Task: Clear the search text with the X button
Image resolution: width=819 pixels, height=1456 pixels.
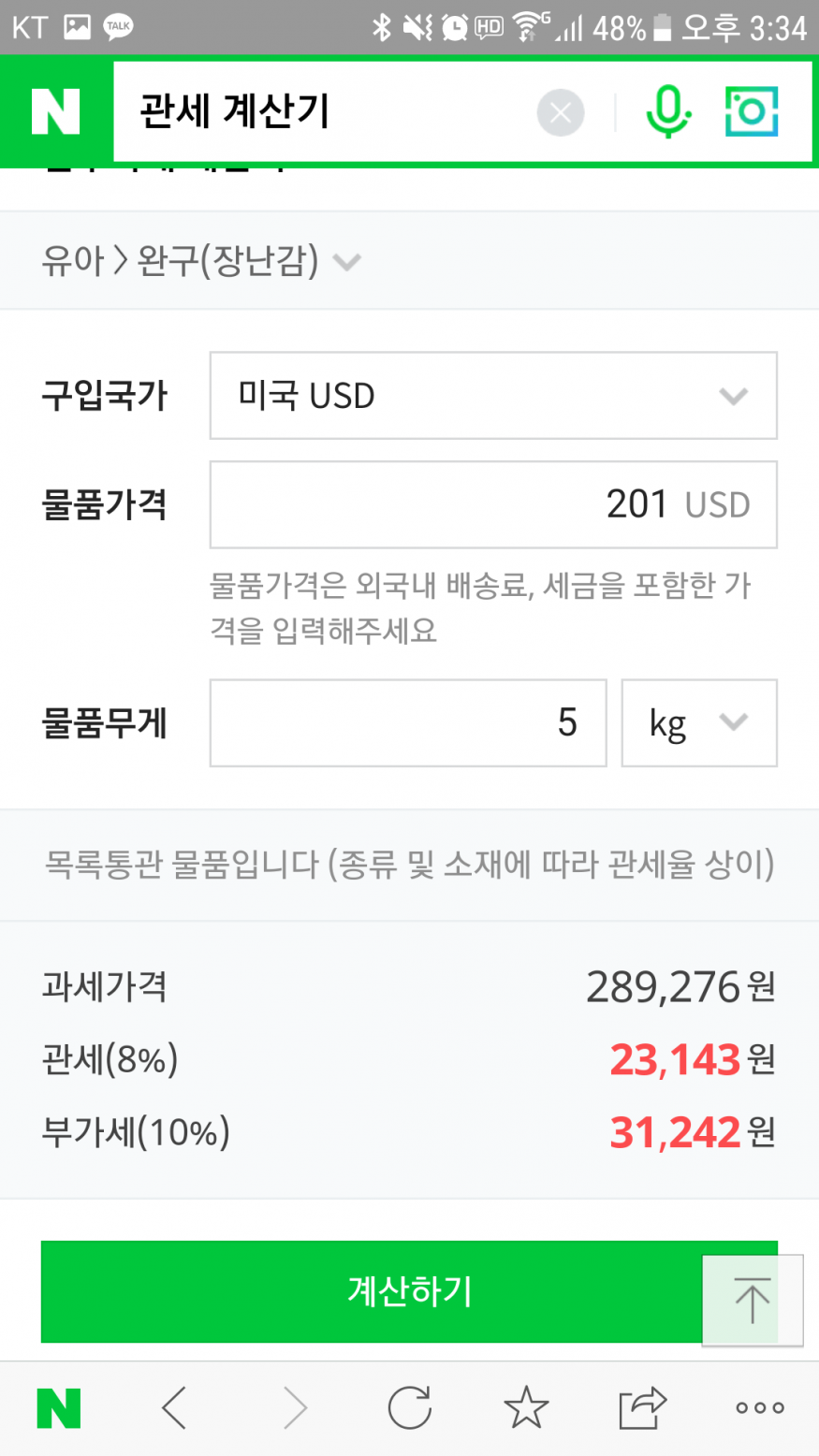Action: (561, 113)
